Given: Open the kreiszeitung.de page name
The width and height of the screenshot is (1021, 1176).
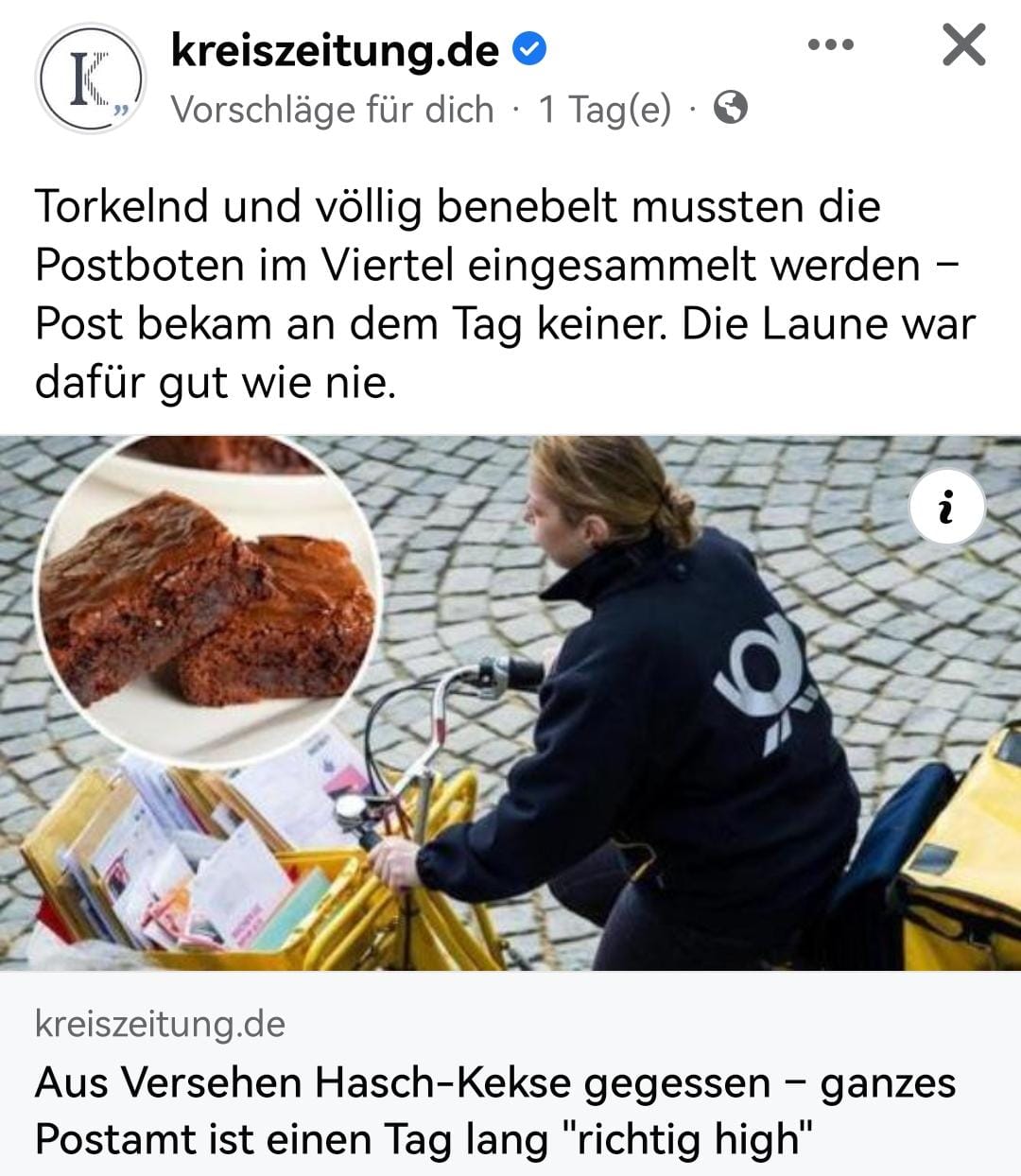Looking at the screenshot, I should click(335, 50).
